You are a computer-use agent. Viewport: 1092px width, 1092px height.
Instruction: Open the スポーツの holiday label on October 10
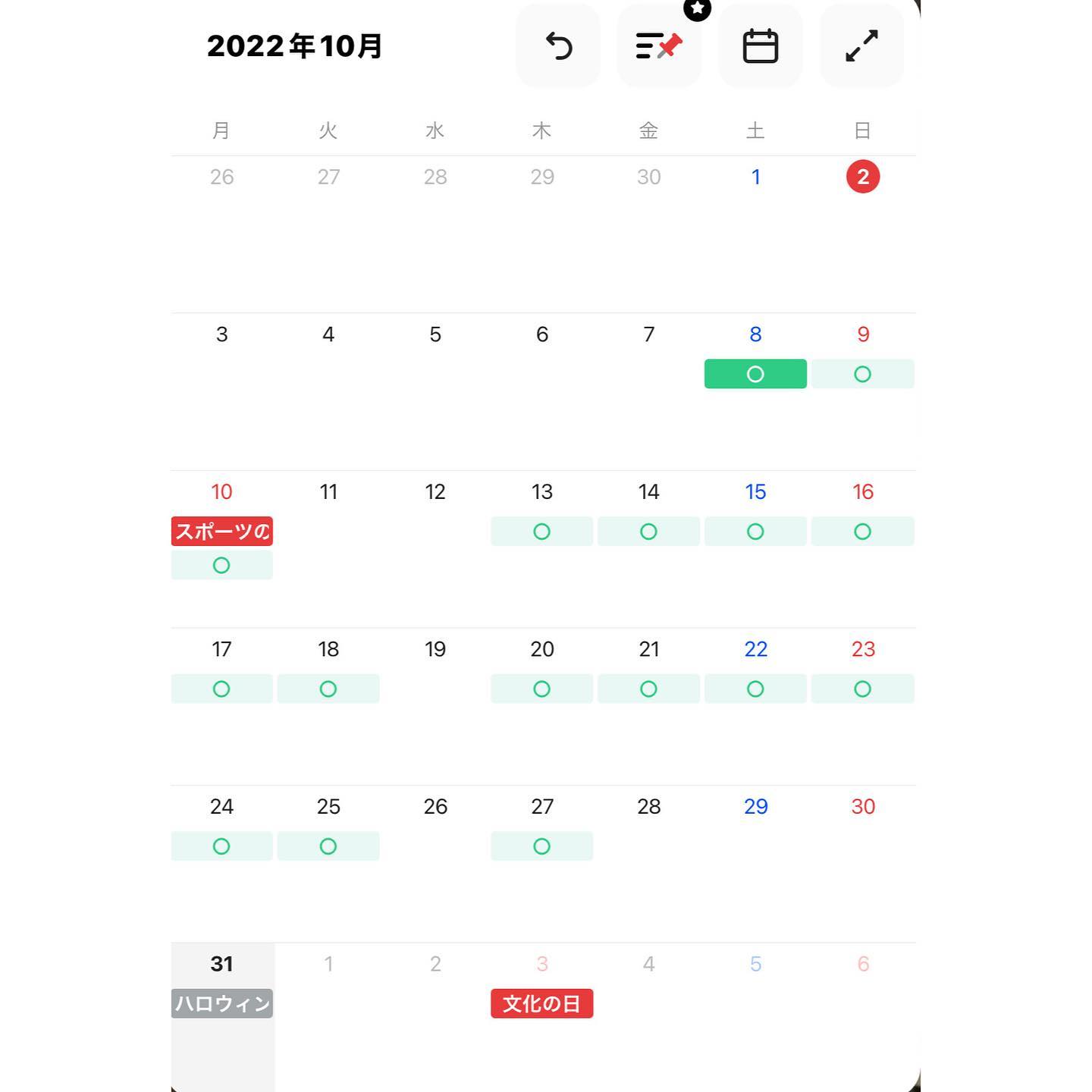221,532
